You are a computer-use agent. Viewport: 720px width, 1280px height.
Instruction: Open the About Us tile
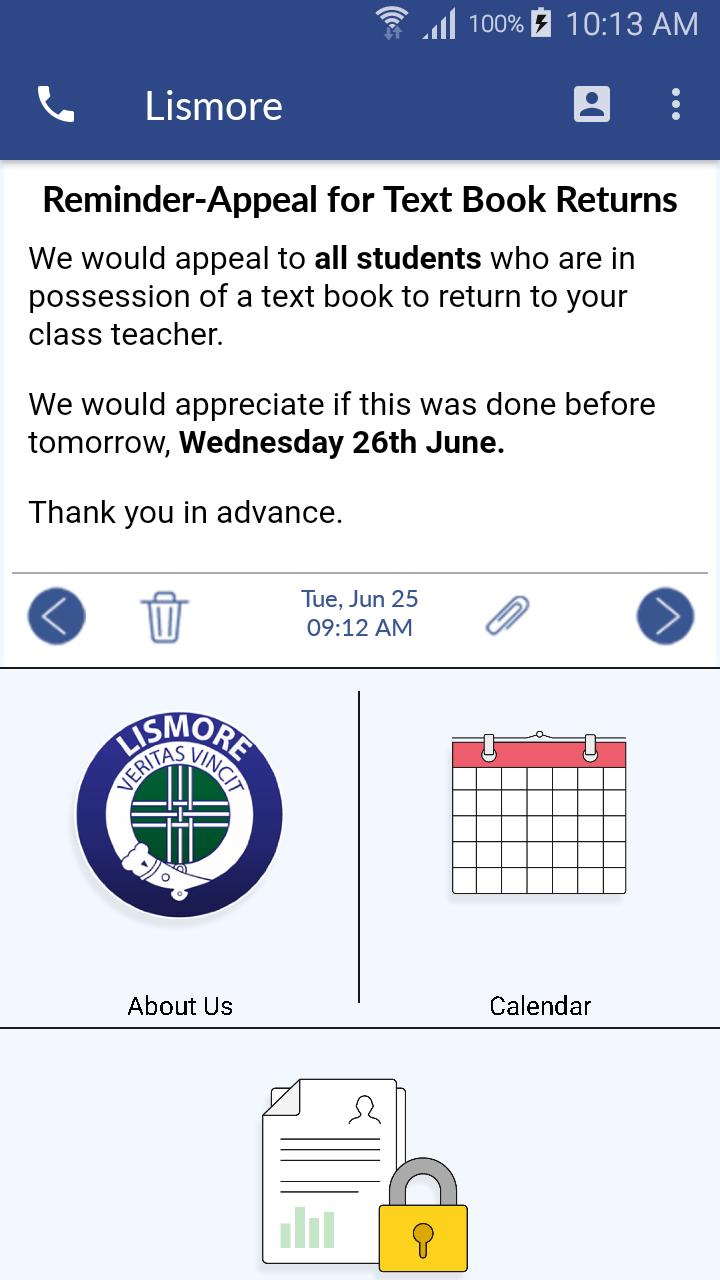pos(180,845)
